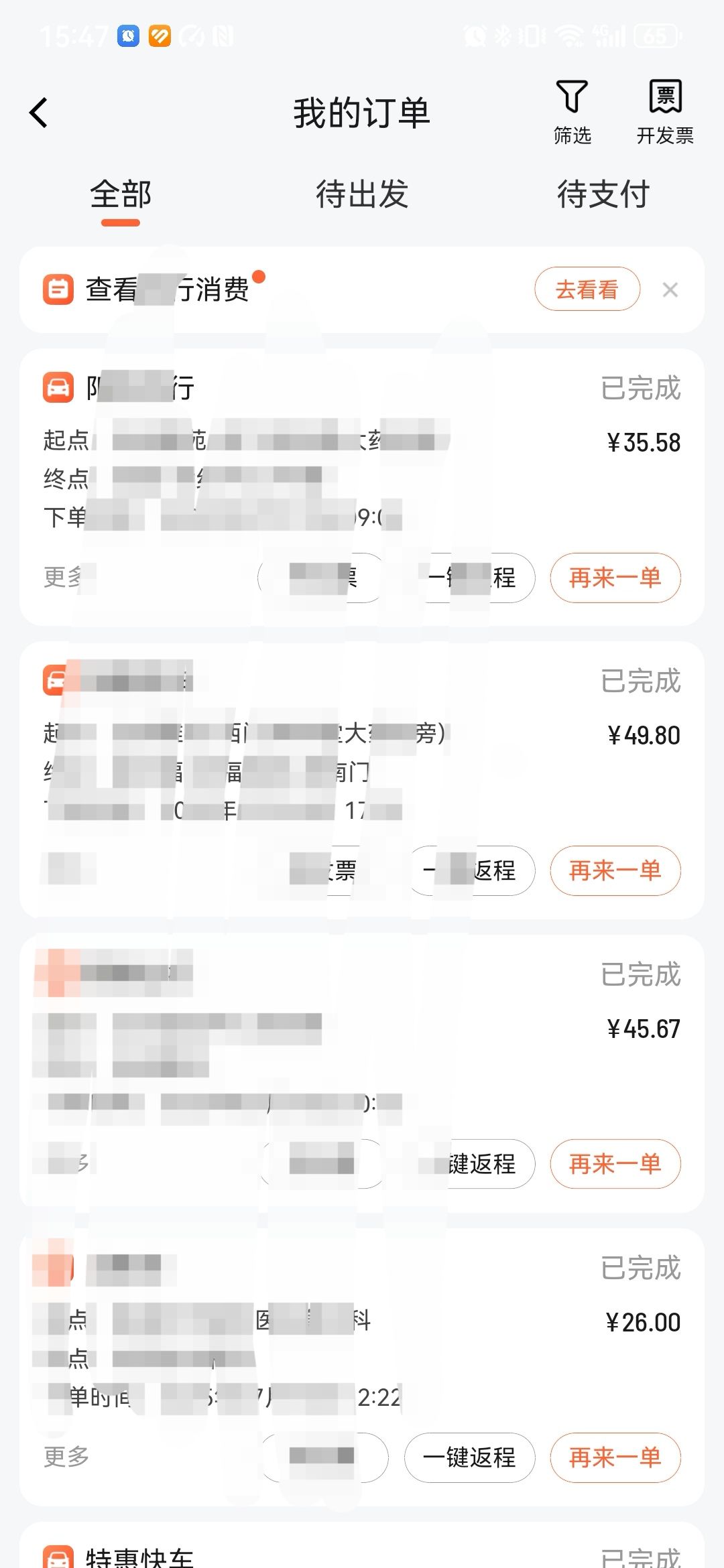724x1568 pixels.
Task: Open 开发票 invoice page
Action: click(x=665, y=112)
